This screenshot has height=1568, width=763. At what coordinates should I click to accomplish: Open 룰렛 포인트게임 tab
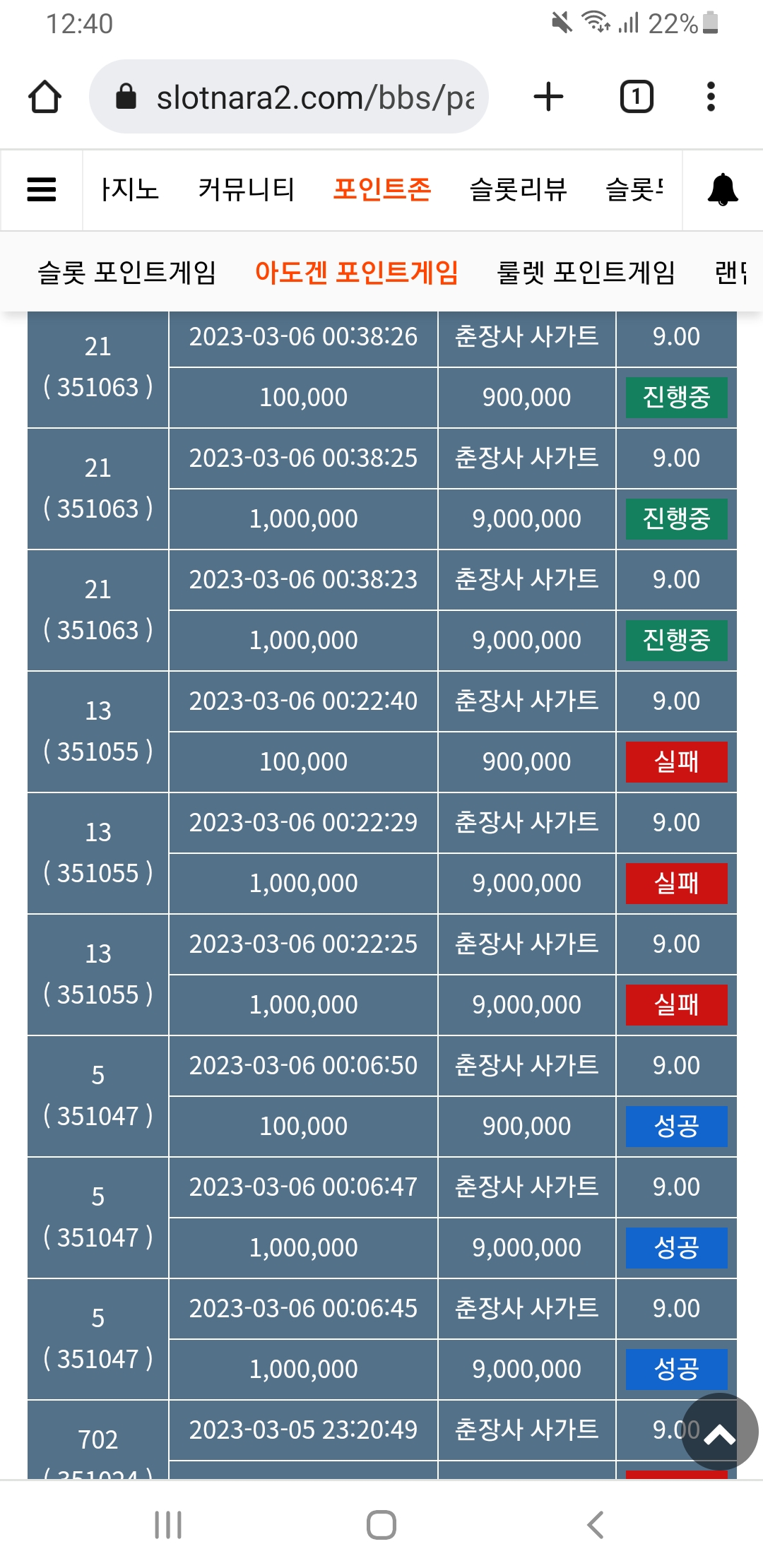[x=586, y=272]
